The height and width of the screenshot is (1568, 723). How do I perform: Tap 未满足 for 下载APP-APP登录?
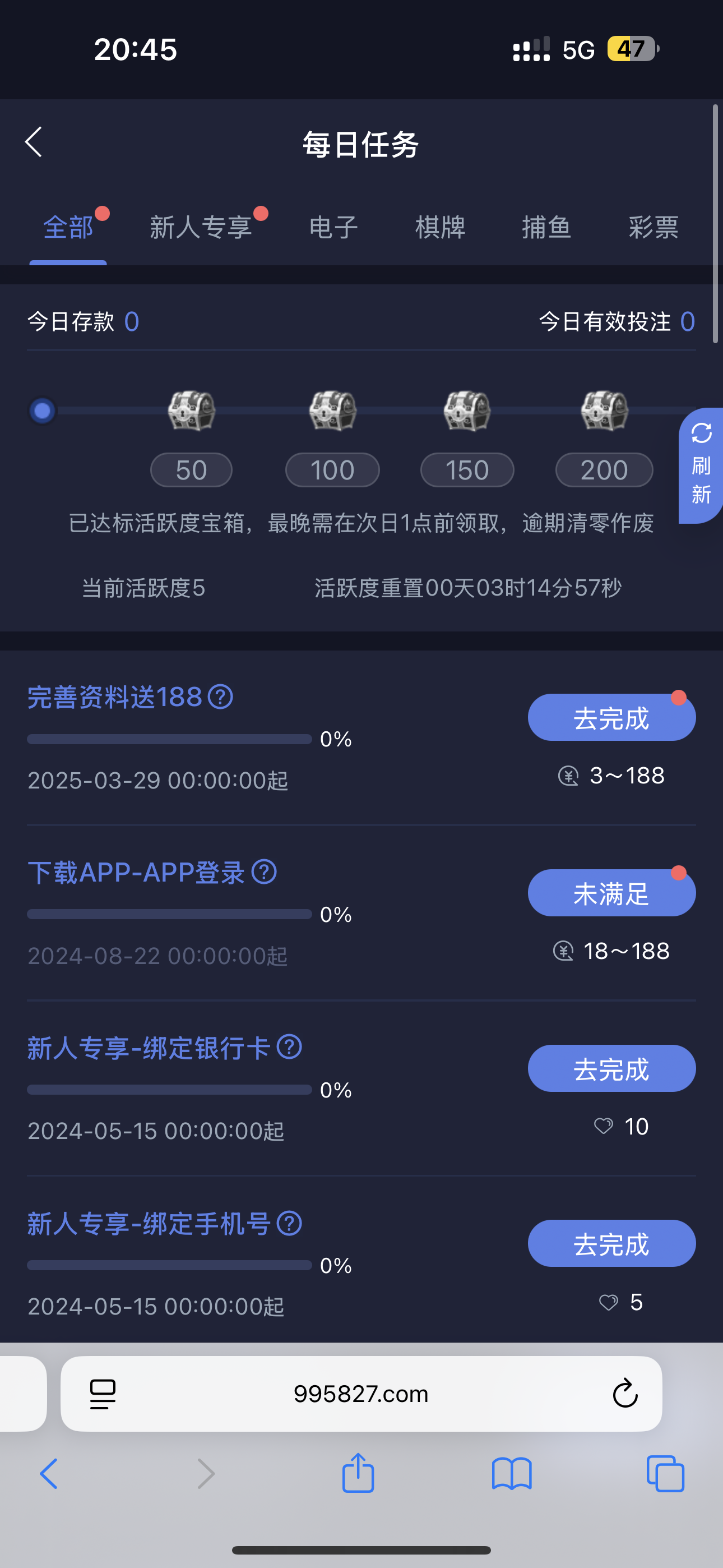click(611, 893)
